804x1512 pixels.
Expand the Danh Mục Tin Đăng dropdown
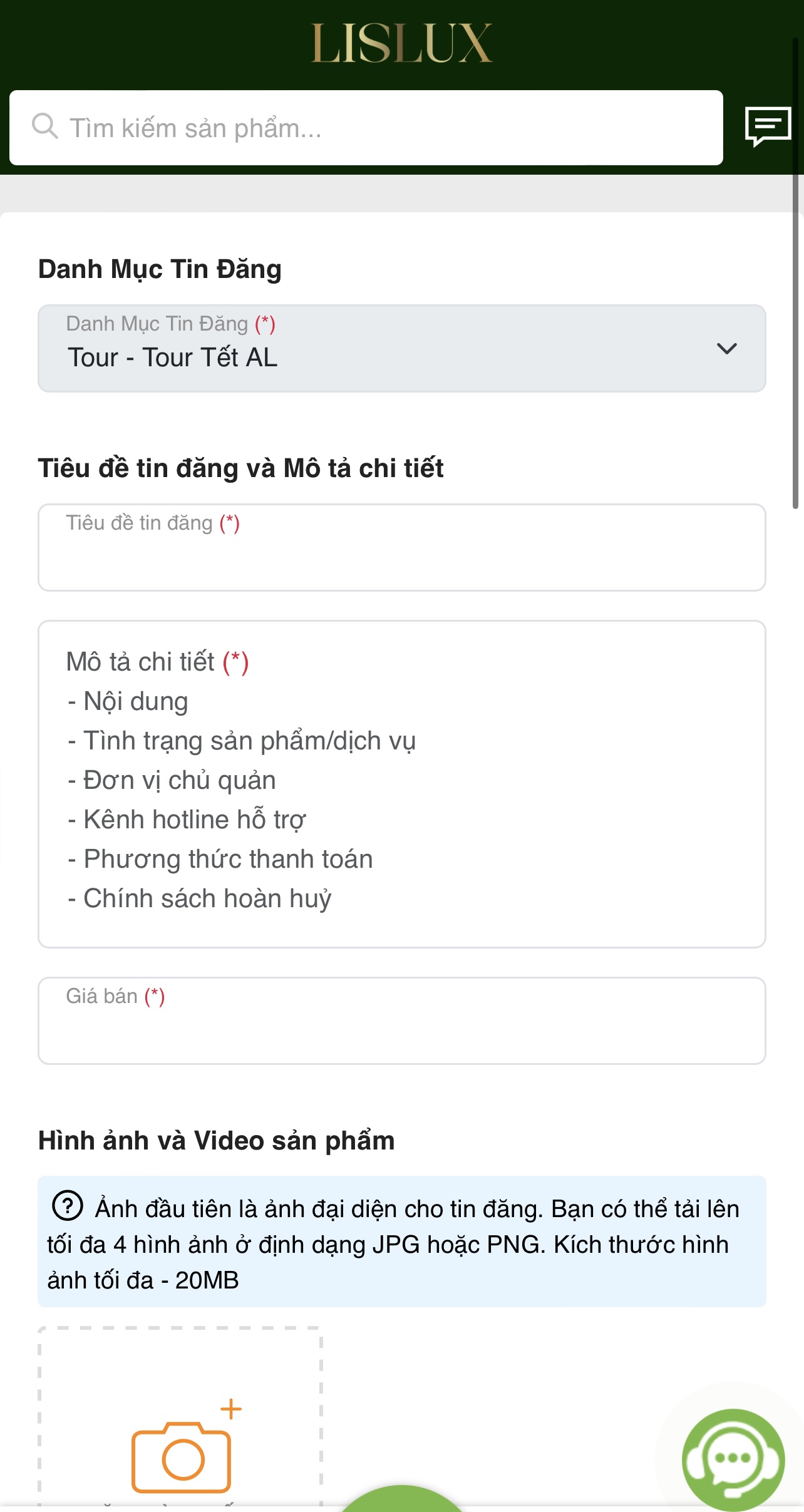(401, 349)
